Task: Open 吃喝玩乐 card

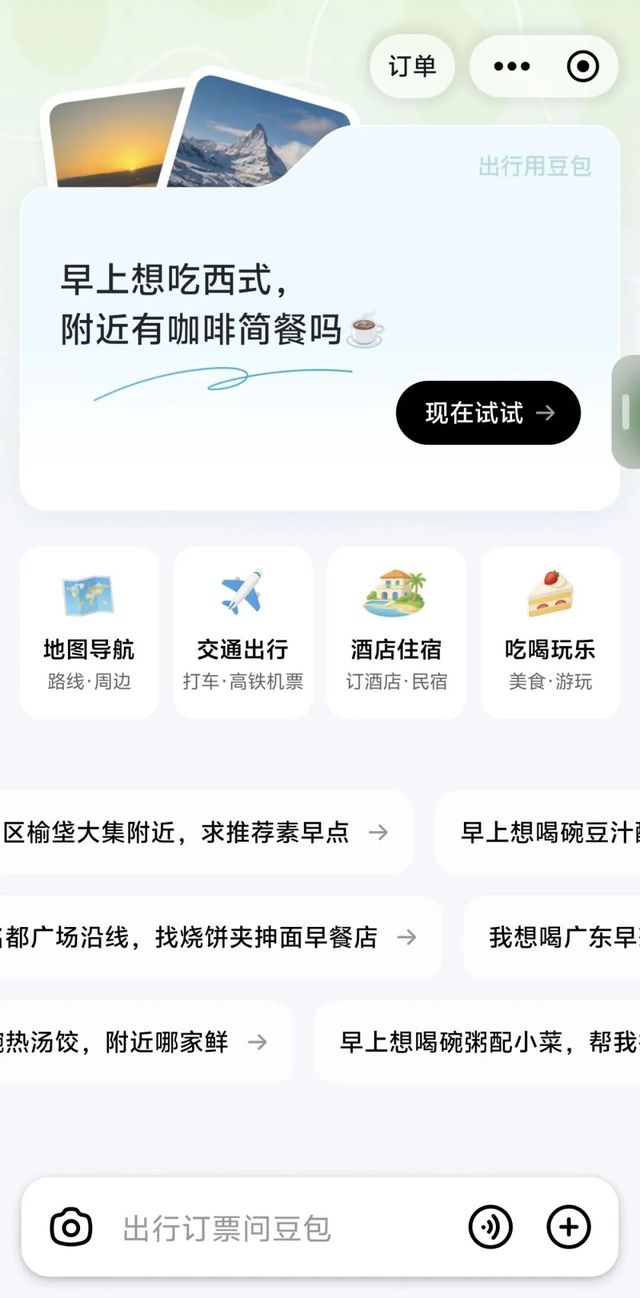Action: 550,632
